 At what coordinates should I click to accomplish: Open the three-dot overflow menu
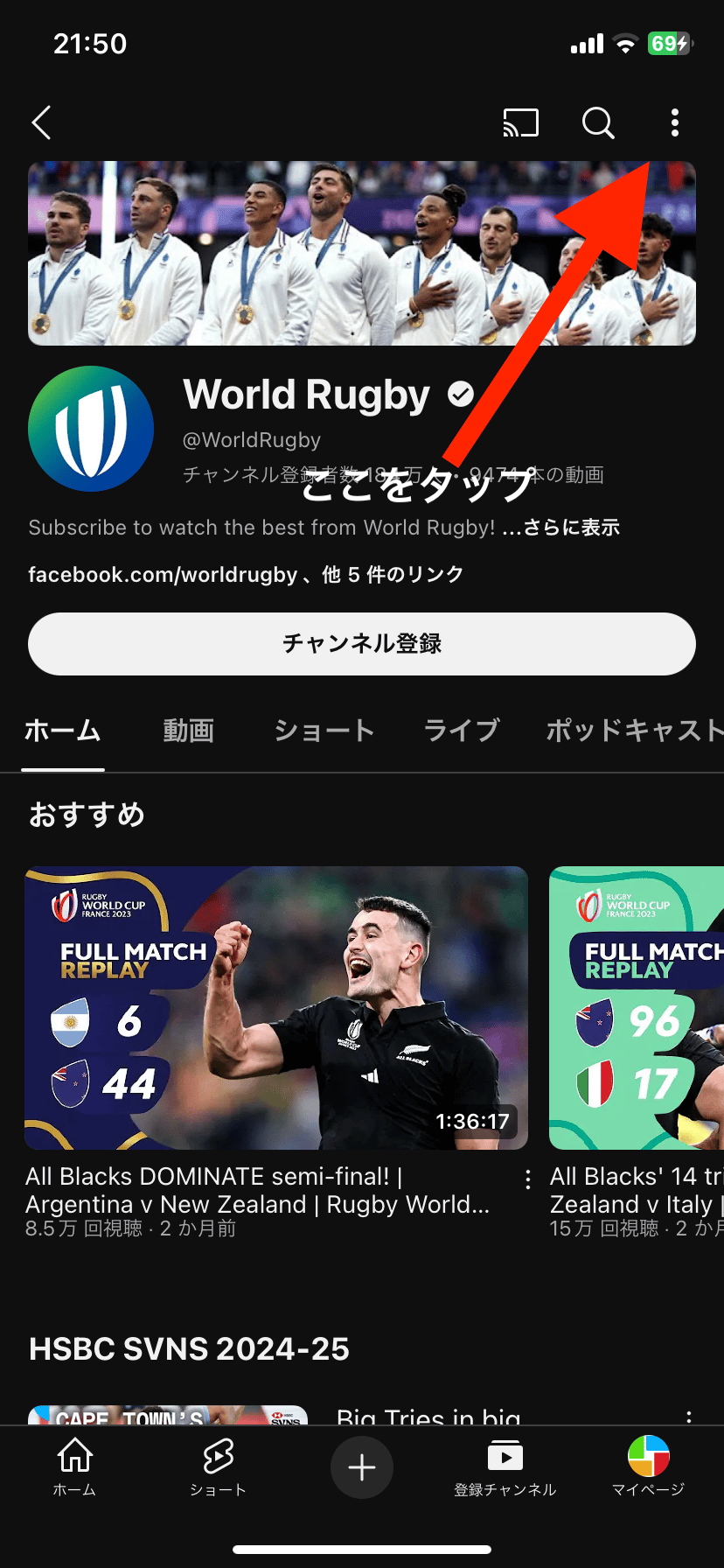pyautogui.click(x=674, y=123)
